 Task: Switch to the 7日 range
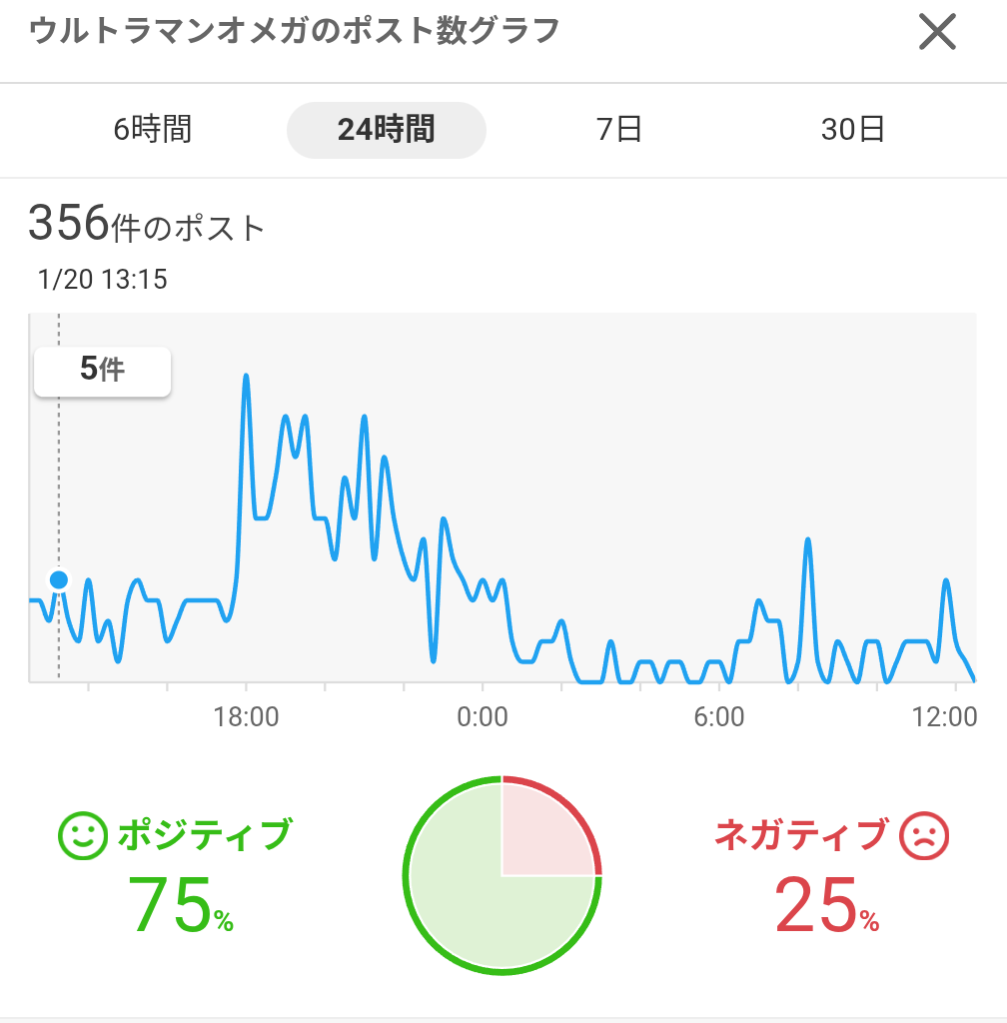tap(619, 130)
